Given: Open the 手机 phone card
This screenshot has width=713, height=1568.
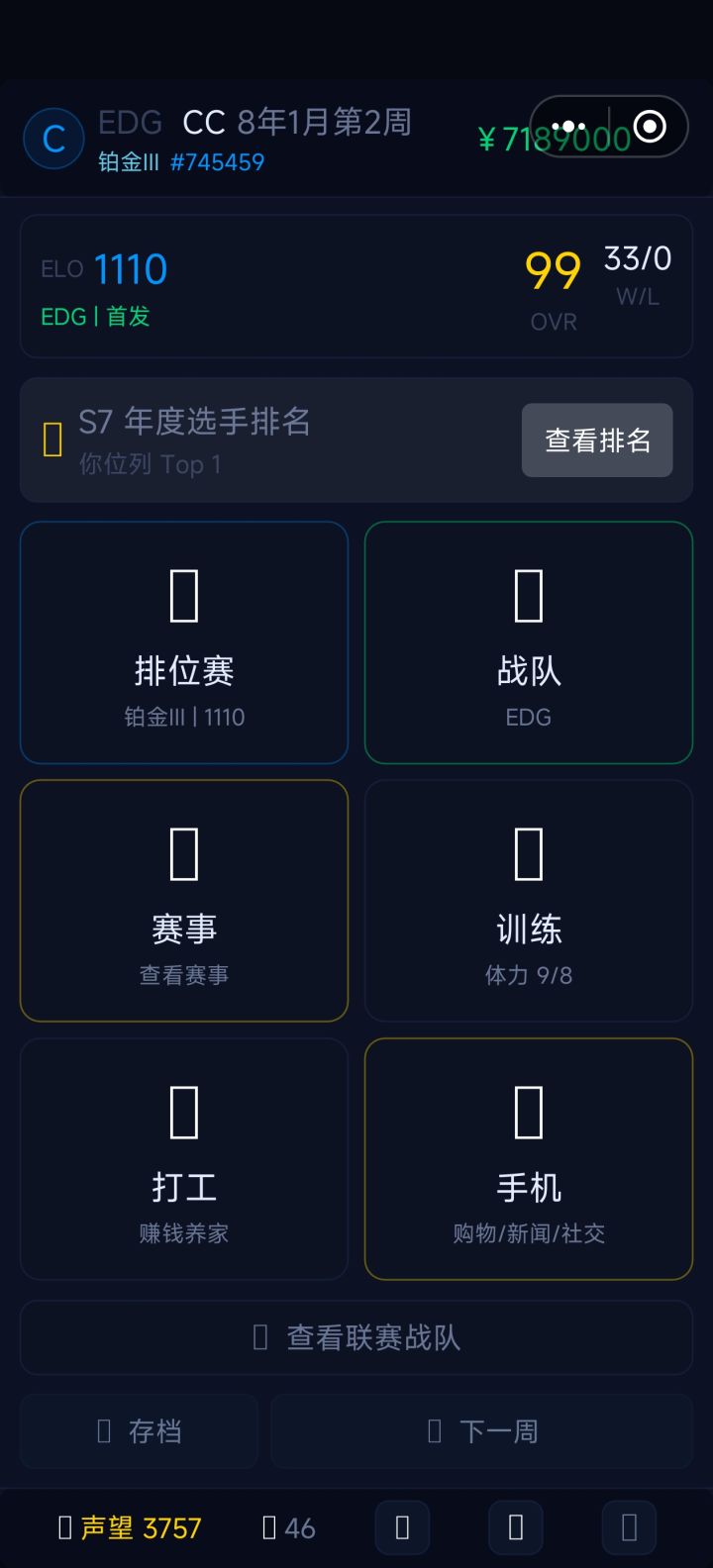Looking at the screenshot, I should click(x=529, y=1159).
